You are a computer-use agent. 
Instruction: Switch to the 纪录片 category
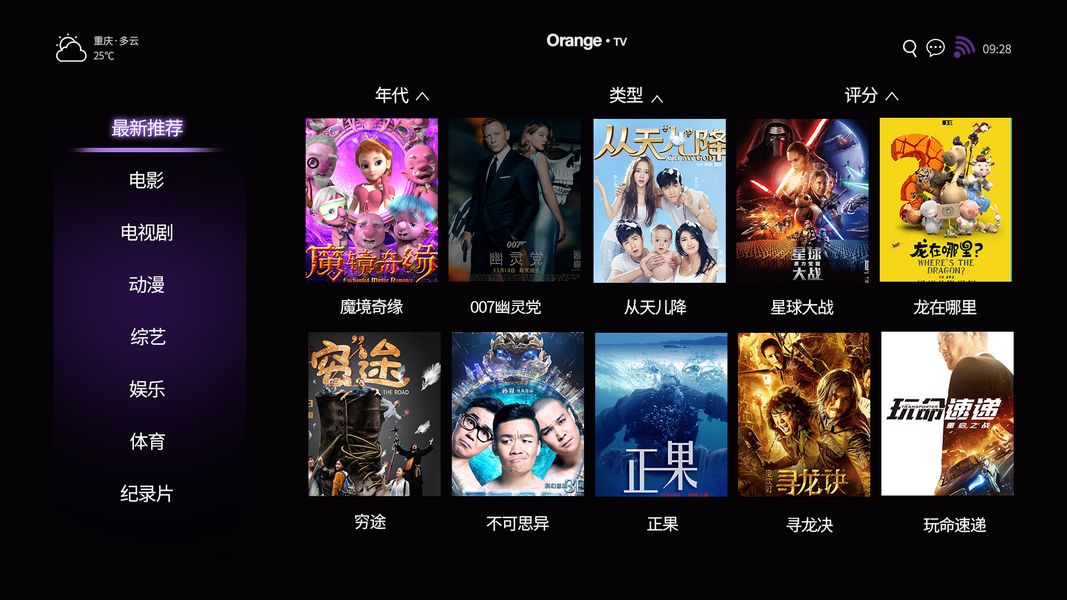pos(147,493)
